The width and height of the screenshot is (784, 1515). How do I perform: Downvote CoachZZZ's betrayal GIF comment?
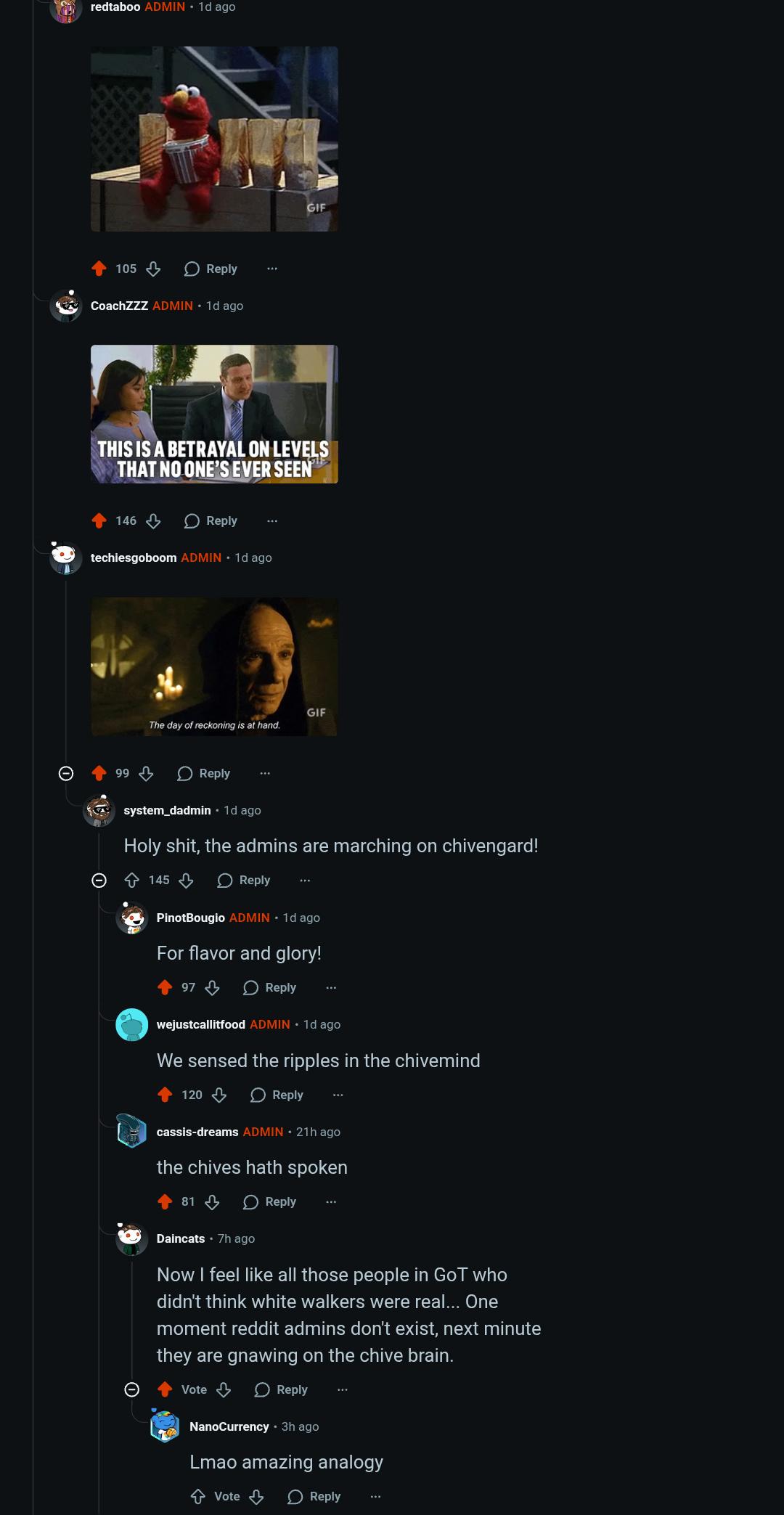pyautogui.click(x=153, y=520)
